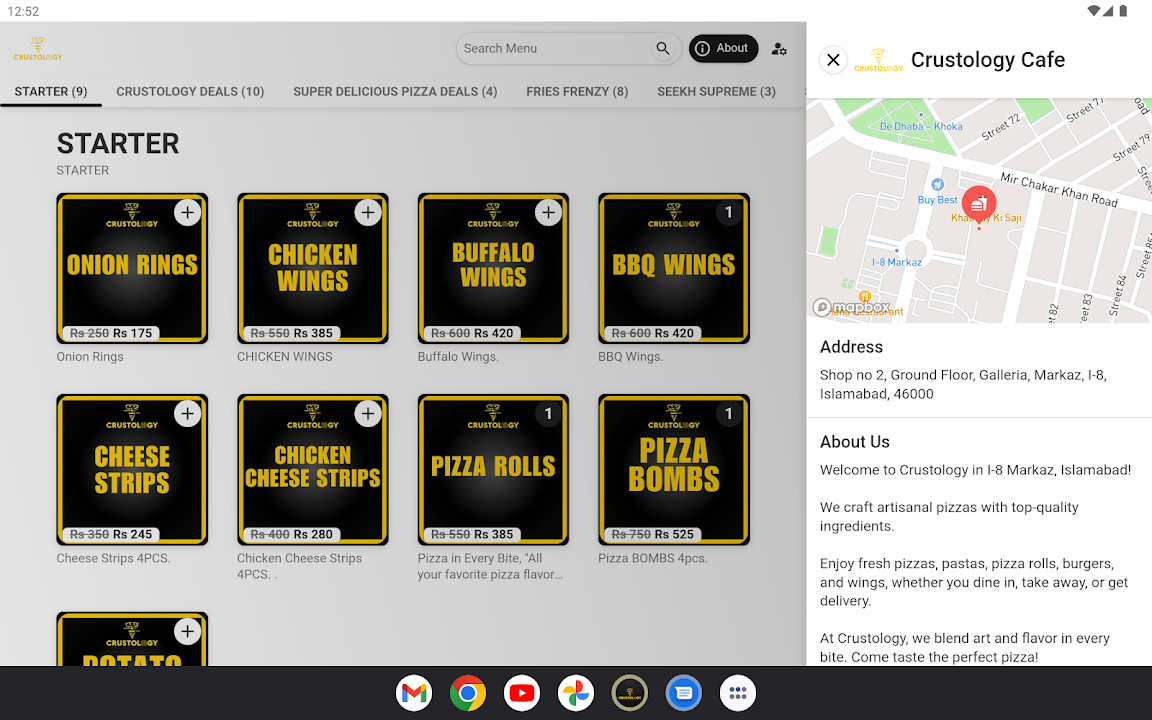1152x720 pixels.
Task: Open the BBQ Wings item card
Action: click(673, 268)
